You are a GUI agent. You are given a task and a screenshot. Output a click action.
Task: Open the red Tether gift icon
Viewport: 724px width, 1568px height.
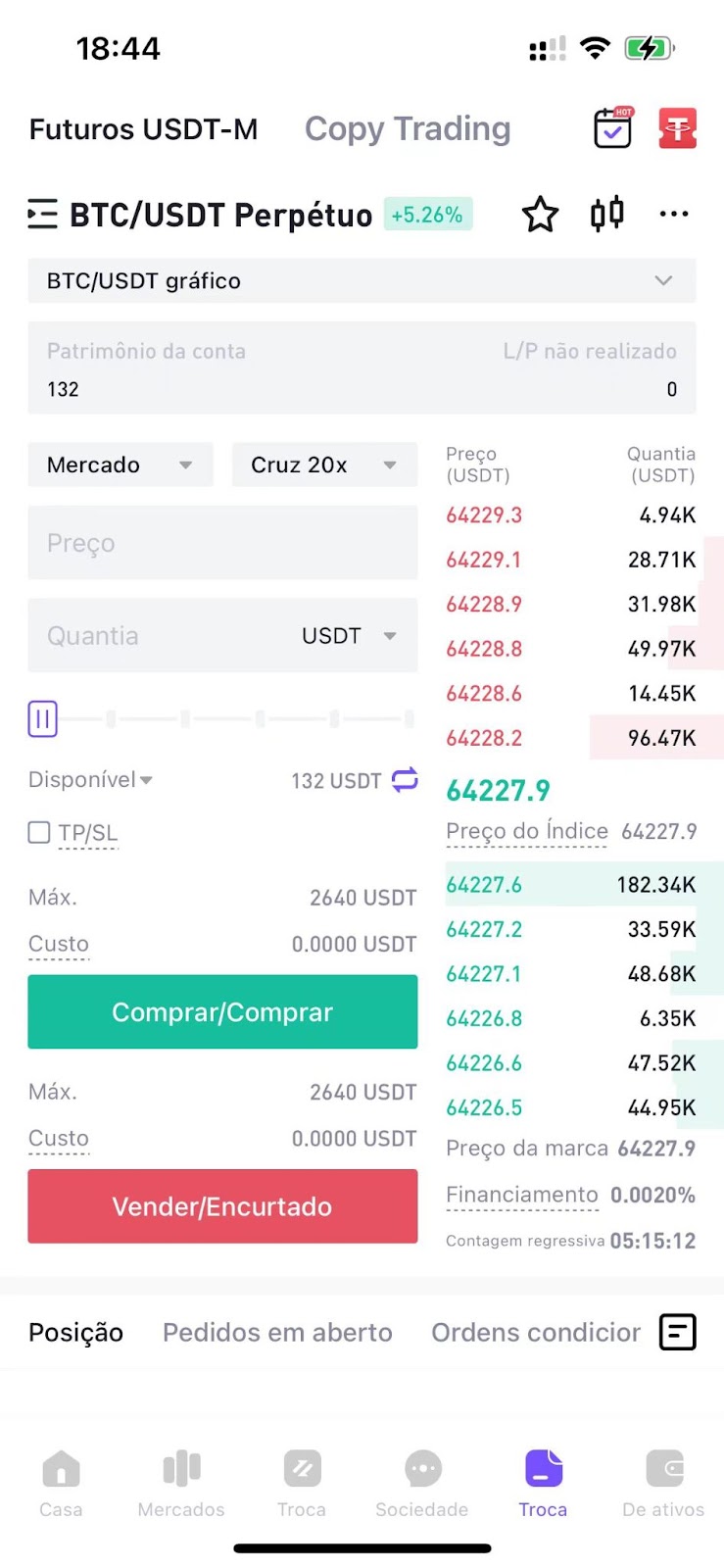(677, 128)
